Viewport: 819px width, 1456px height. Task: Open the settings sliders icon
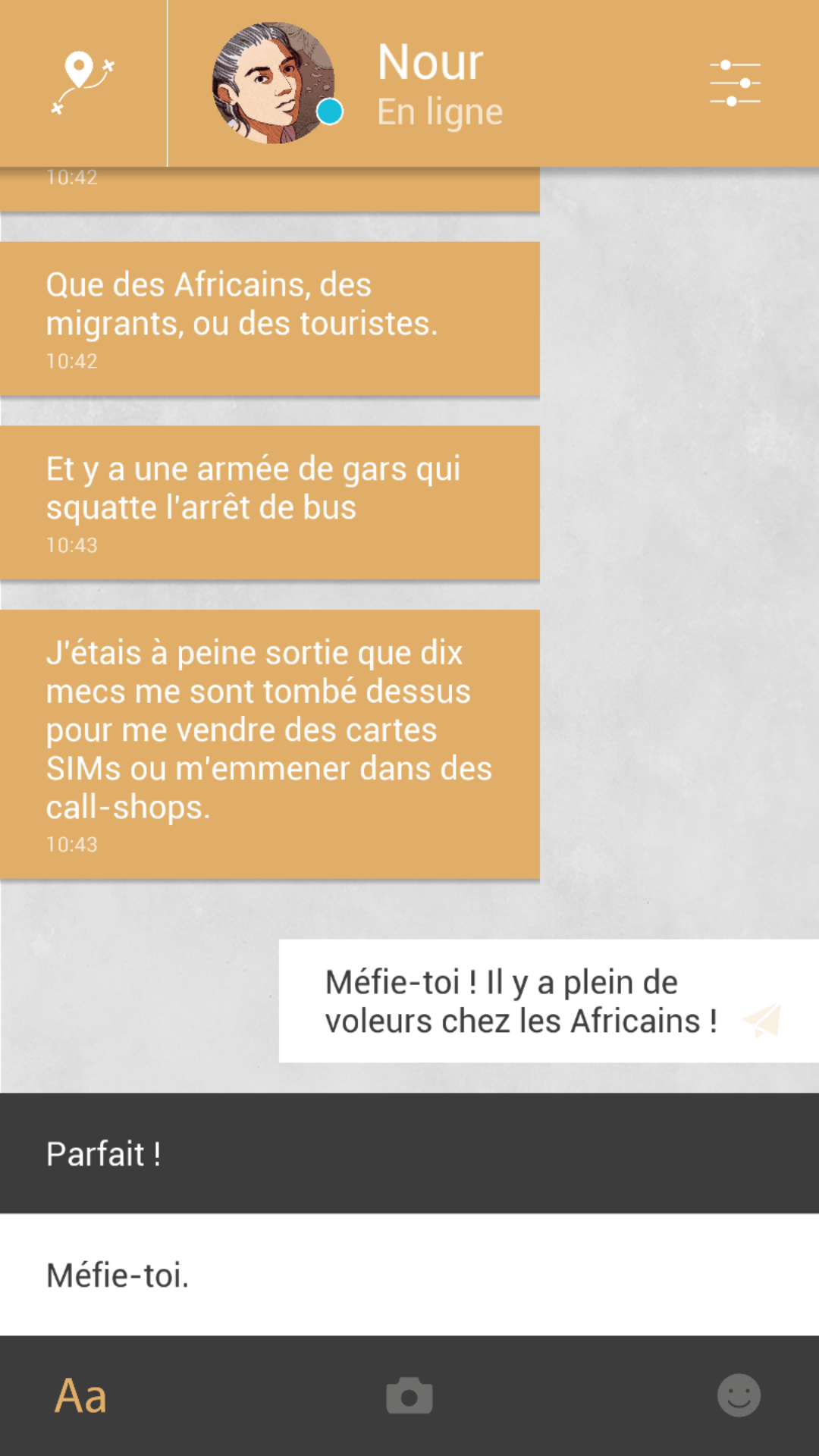pyautogui.click(x=735, y=83)
